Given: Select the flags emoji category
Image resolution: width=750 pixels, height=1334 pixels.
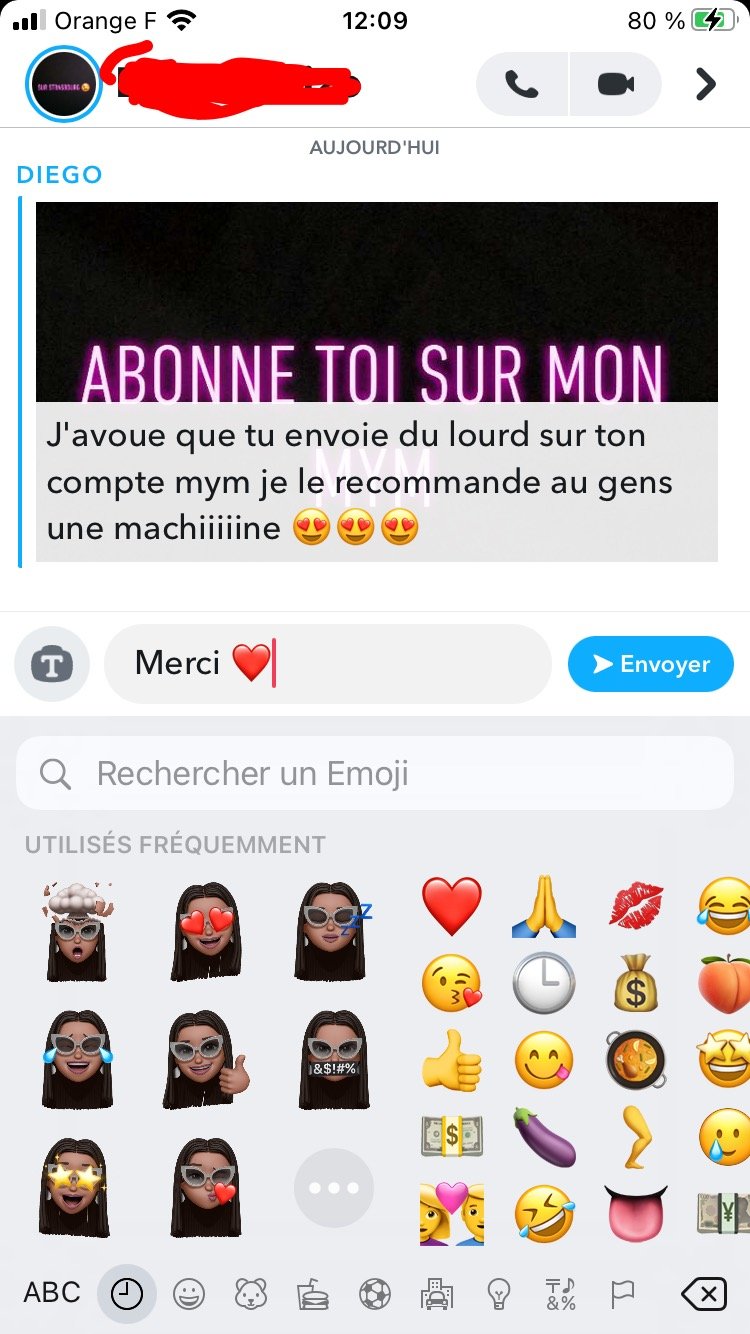Looking at the screenshot, I should [x=622, y=1295].
